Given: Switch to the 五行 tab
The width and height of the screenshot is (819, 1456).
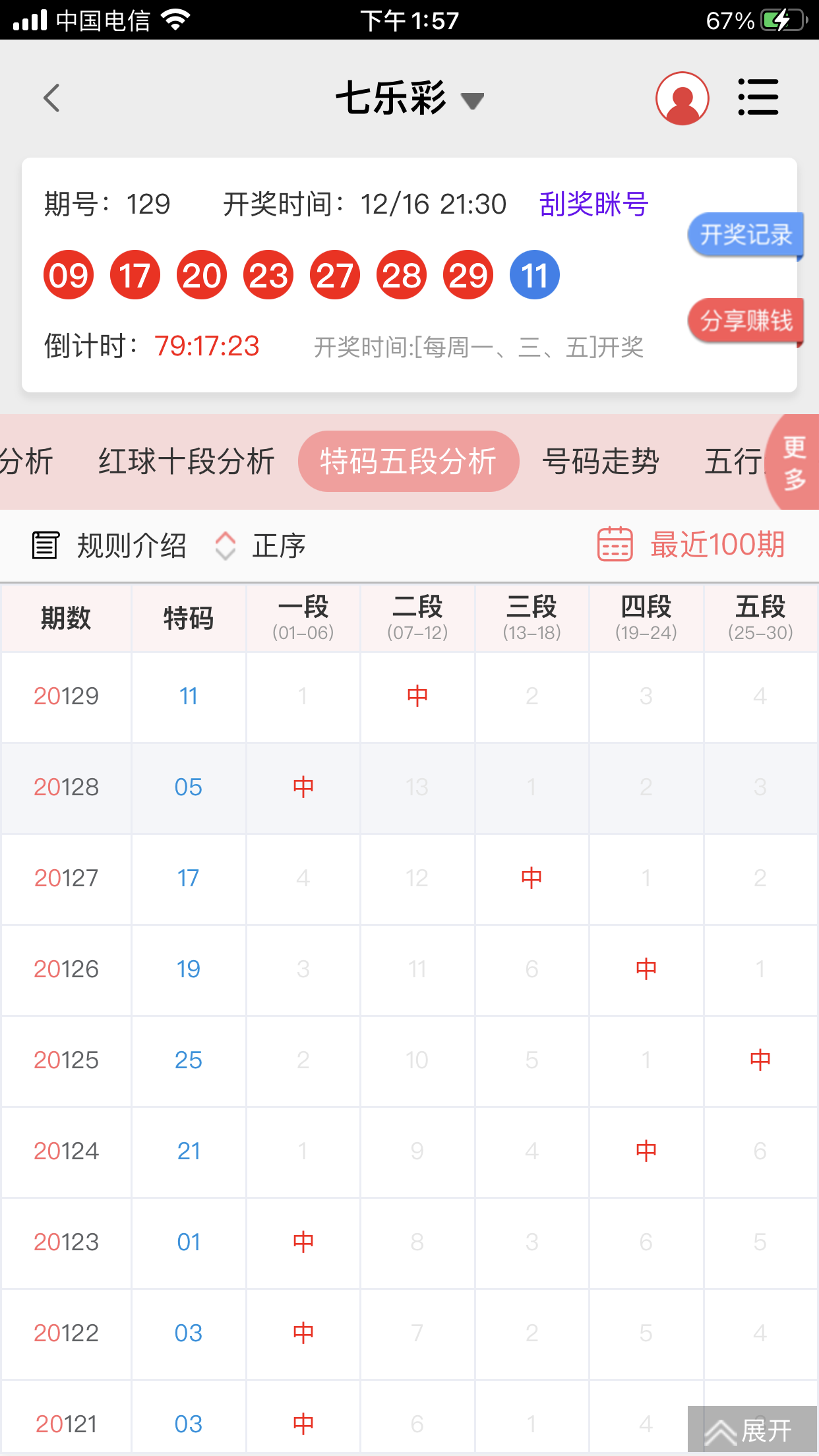Looking at the screenshot, I should pos(732,461).
